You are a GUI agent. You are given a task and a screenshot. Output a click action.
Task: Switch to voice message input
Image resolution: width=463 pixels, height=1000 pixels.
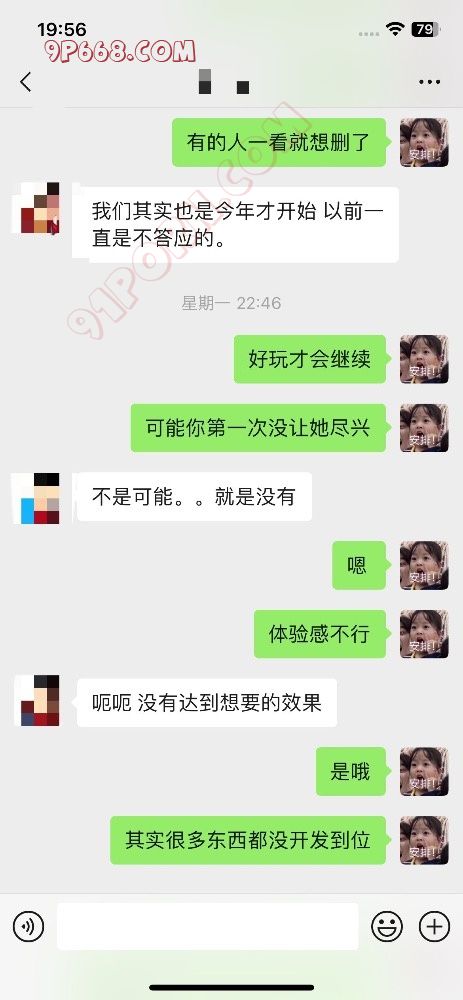[x=28, y=926]
